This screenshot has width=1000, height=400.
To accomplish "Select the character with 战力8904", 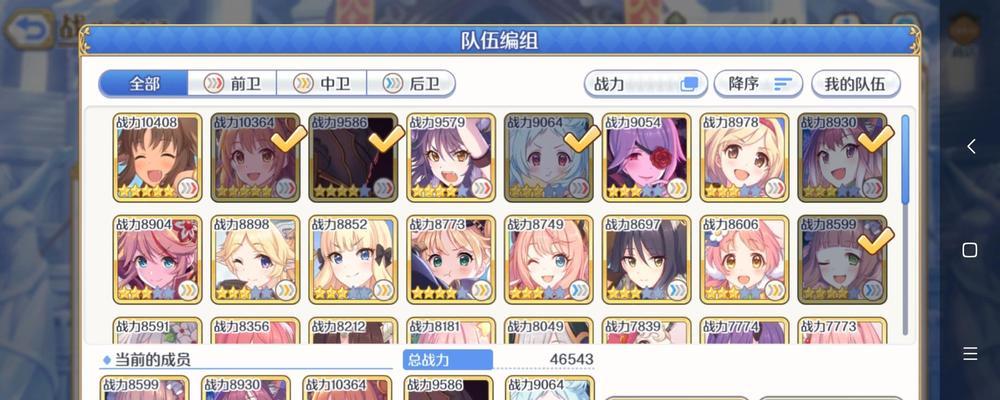I will click(x=157, y=260).
